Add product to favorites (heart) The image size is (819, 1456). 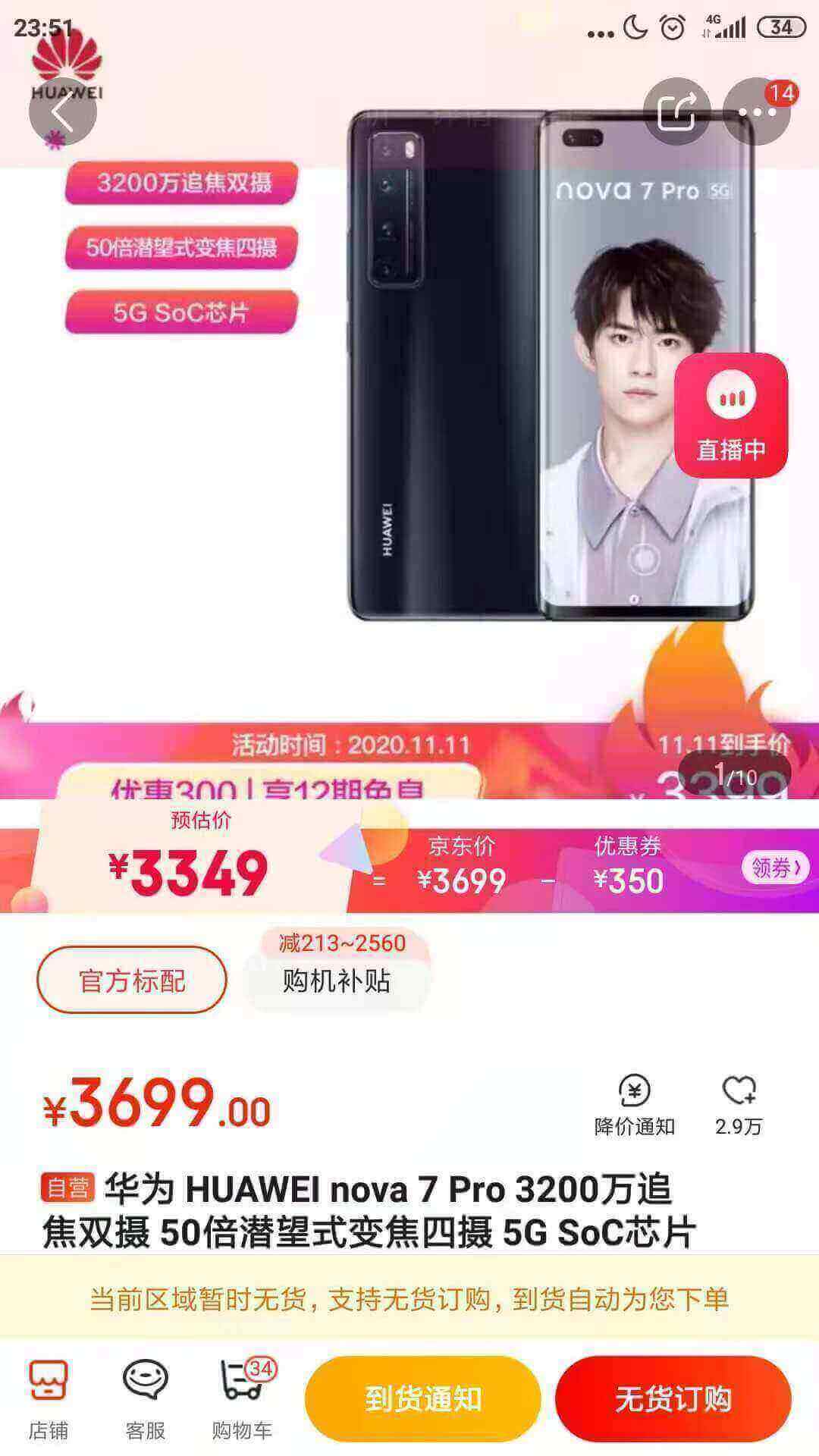739,1104
